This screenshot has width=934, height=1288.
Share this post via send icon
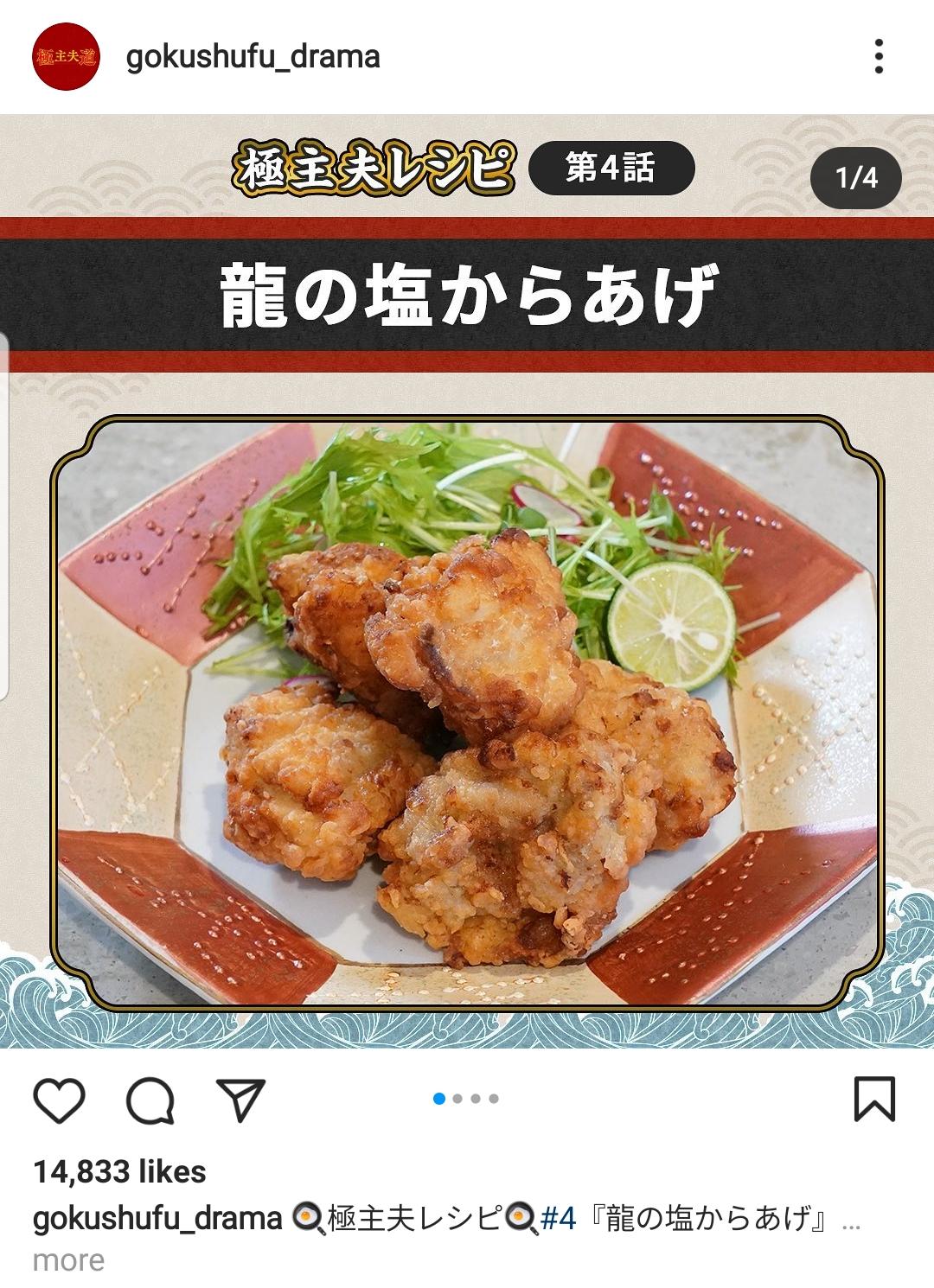[240, 1100]
